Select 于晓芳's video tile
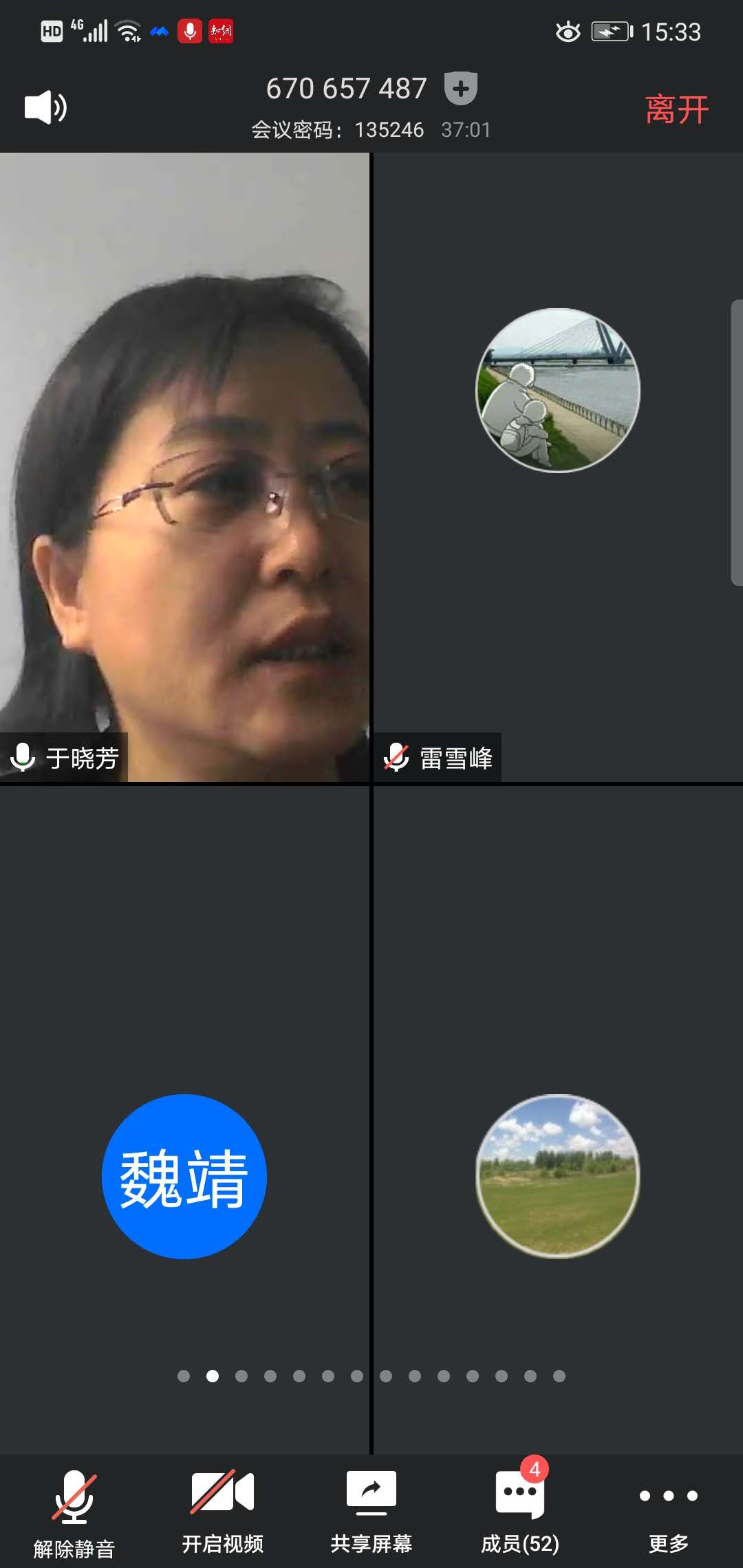This screenshot has width=743, height=1568. pos(184,468)
